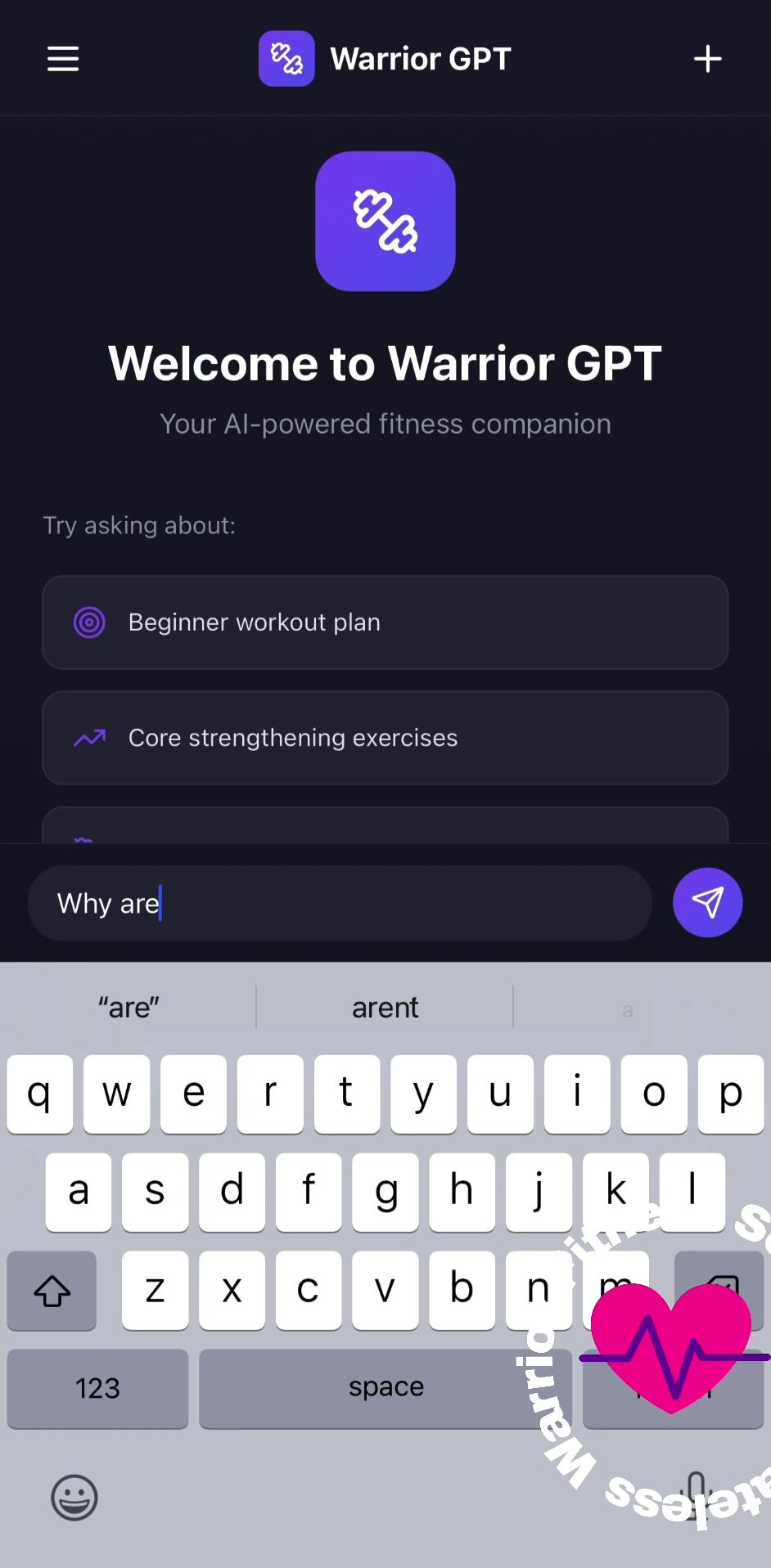Viewport: 771px width, 1568px height.
Task: Send the typed message
Action: click(x=707, y=902)
